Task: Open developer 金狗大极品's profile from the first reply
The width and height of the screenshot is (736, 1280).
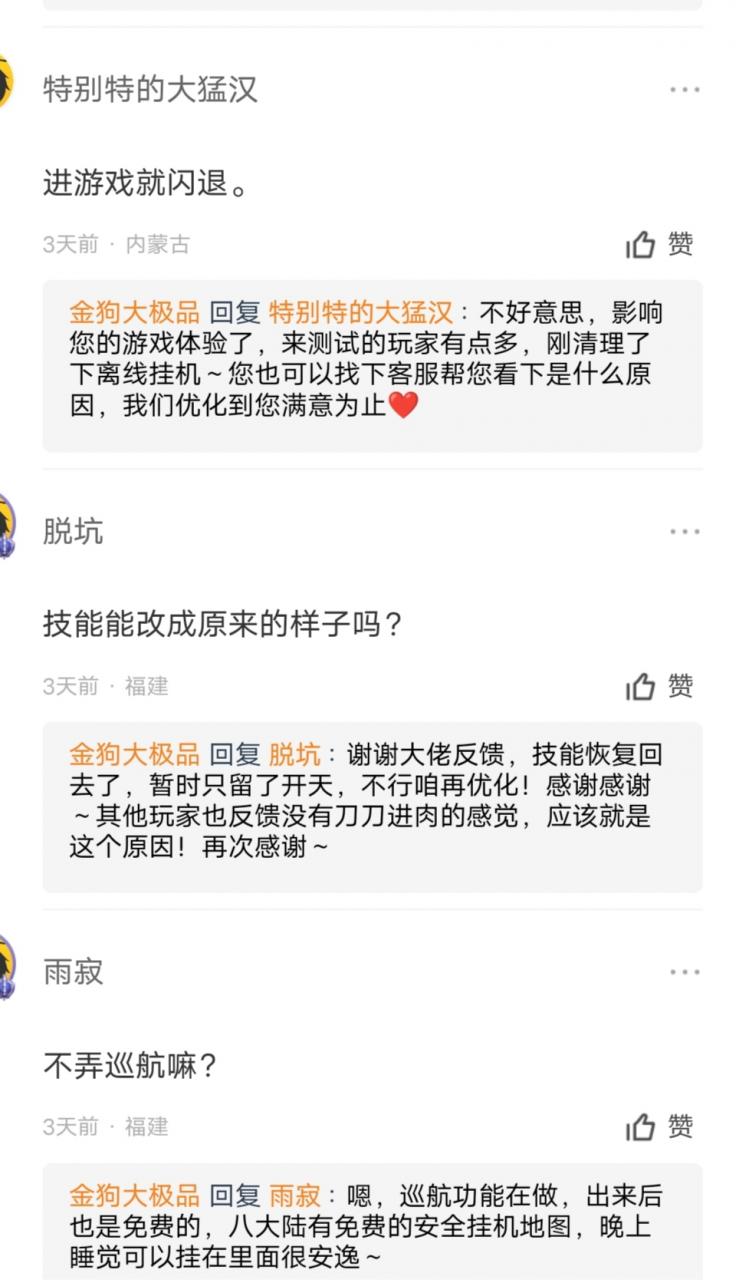Action: click(x=127, y=311)
